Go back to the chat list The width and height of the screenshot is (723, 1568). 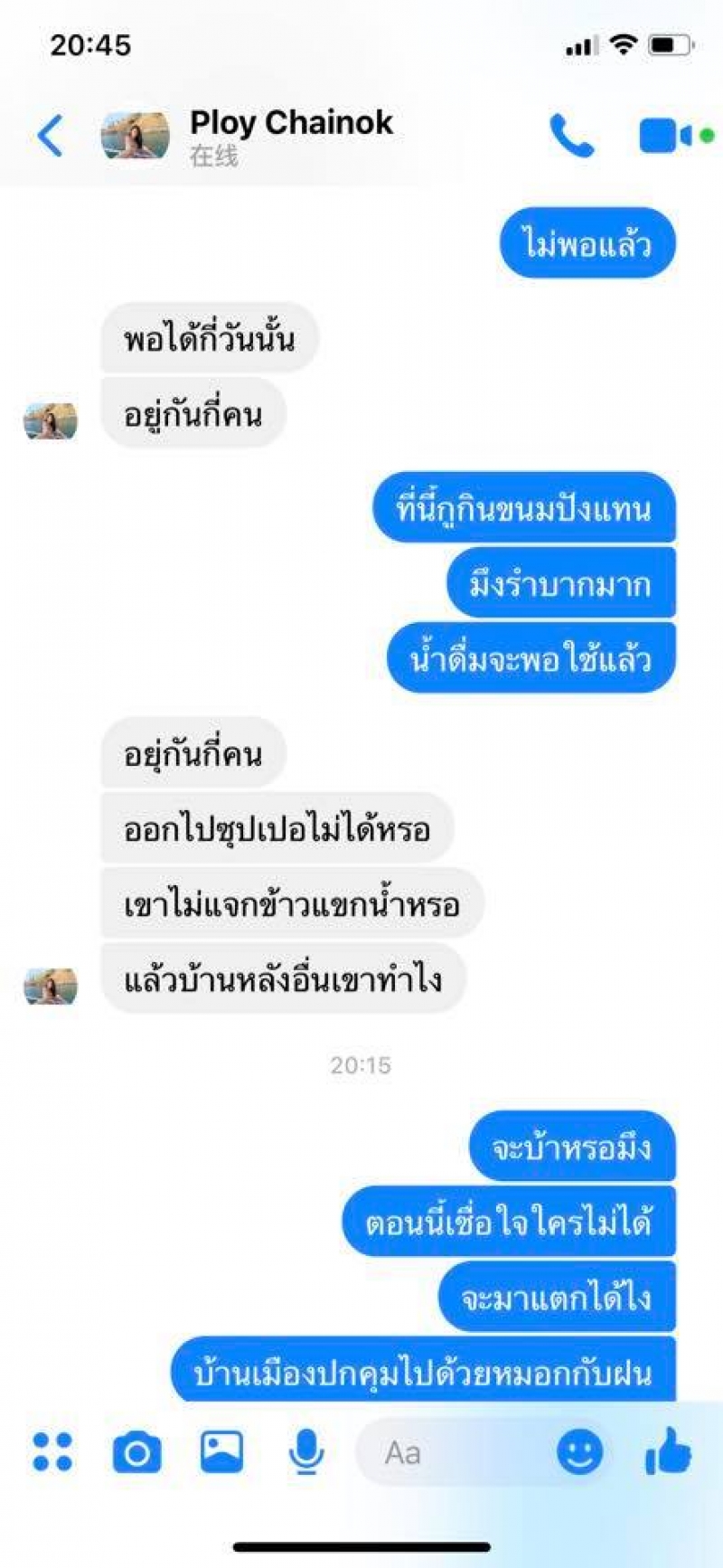pos(51,137)
